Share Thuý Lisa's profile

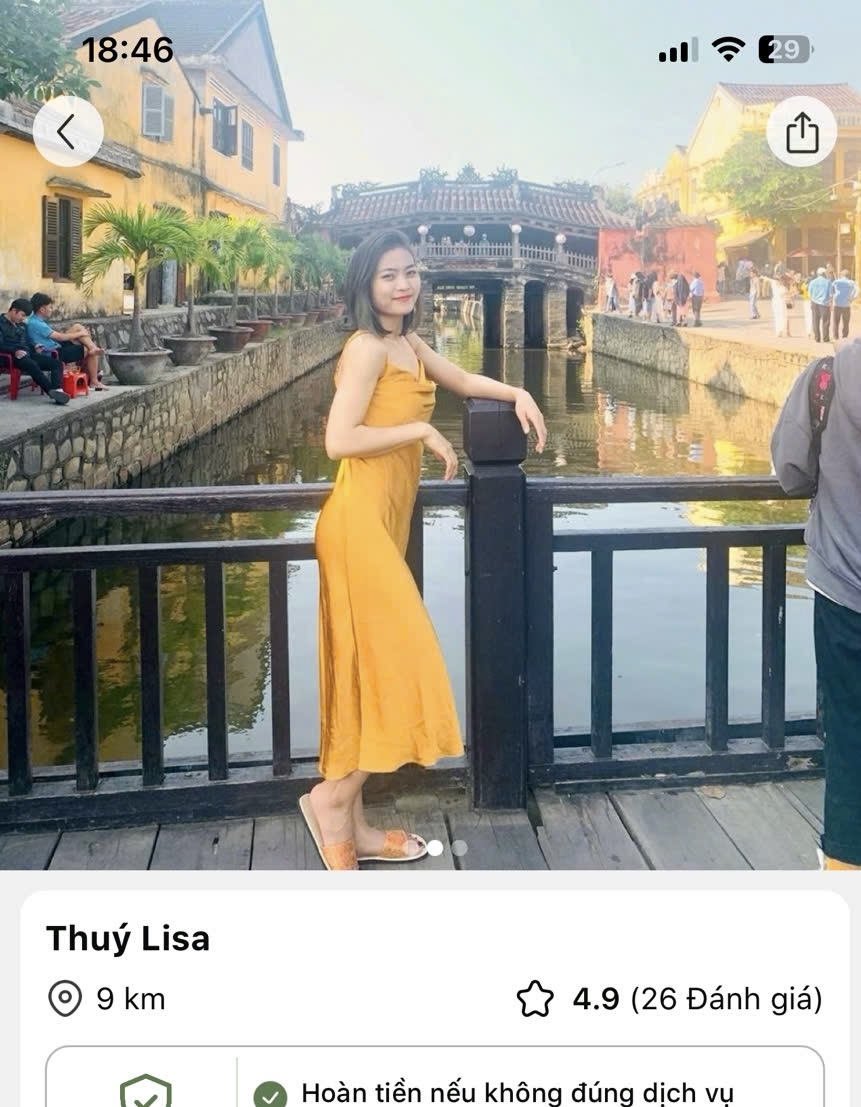pos(801,132)
